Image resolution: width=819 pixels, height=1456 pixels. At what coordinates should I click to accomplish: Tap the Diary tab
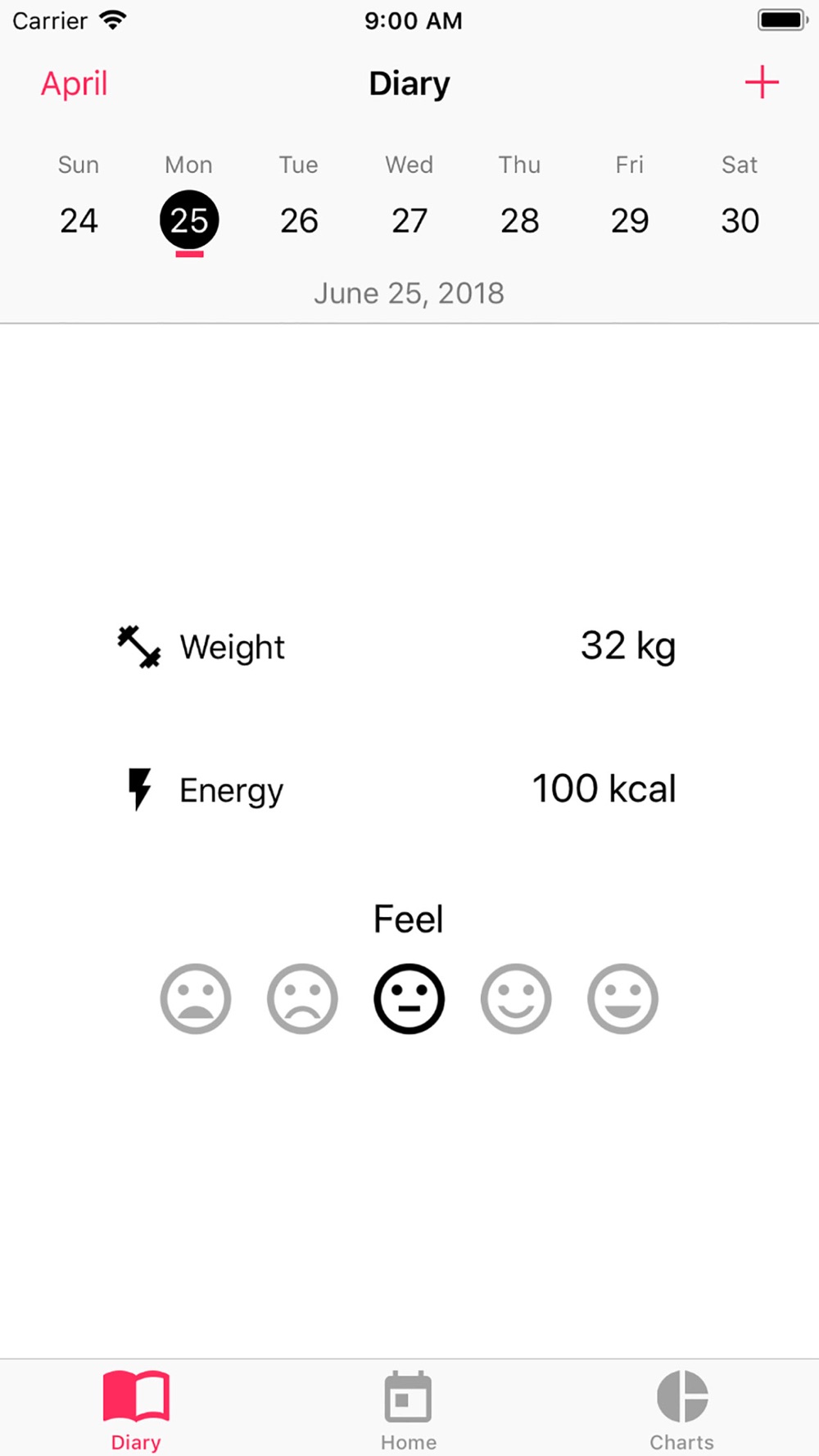tap(136, 1410)
